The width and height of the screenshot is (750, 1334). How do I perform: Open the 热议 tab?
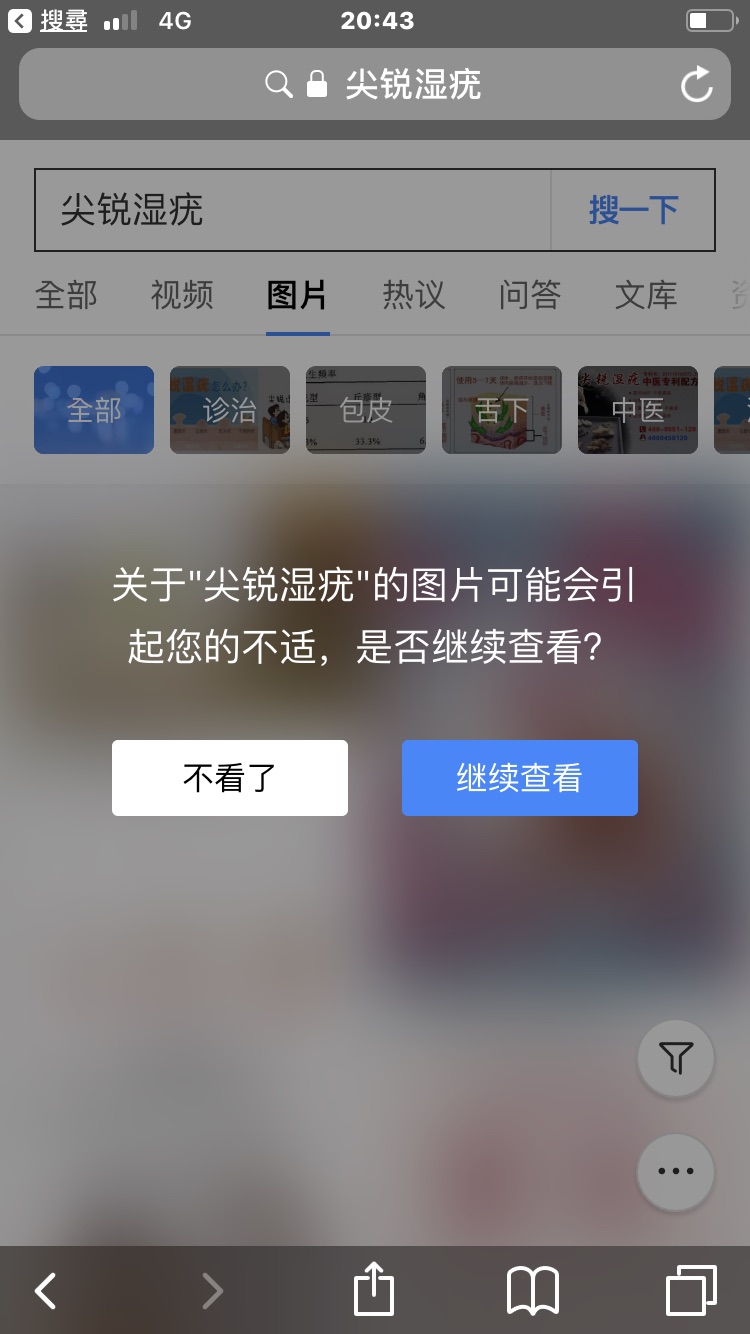coord(414,295)
